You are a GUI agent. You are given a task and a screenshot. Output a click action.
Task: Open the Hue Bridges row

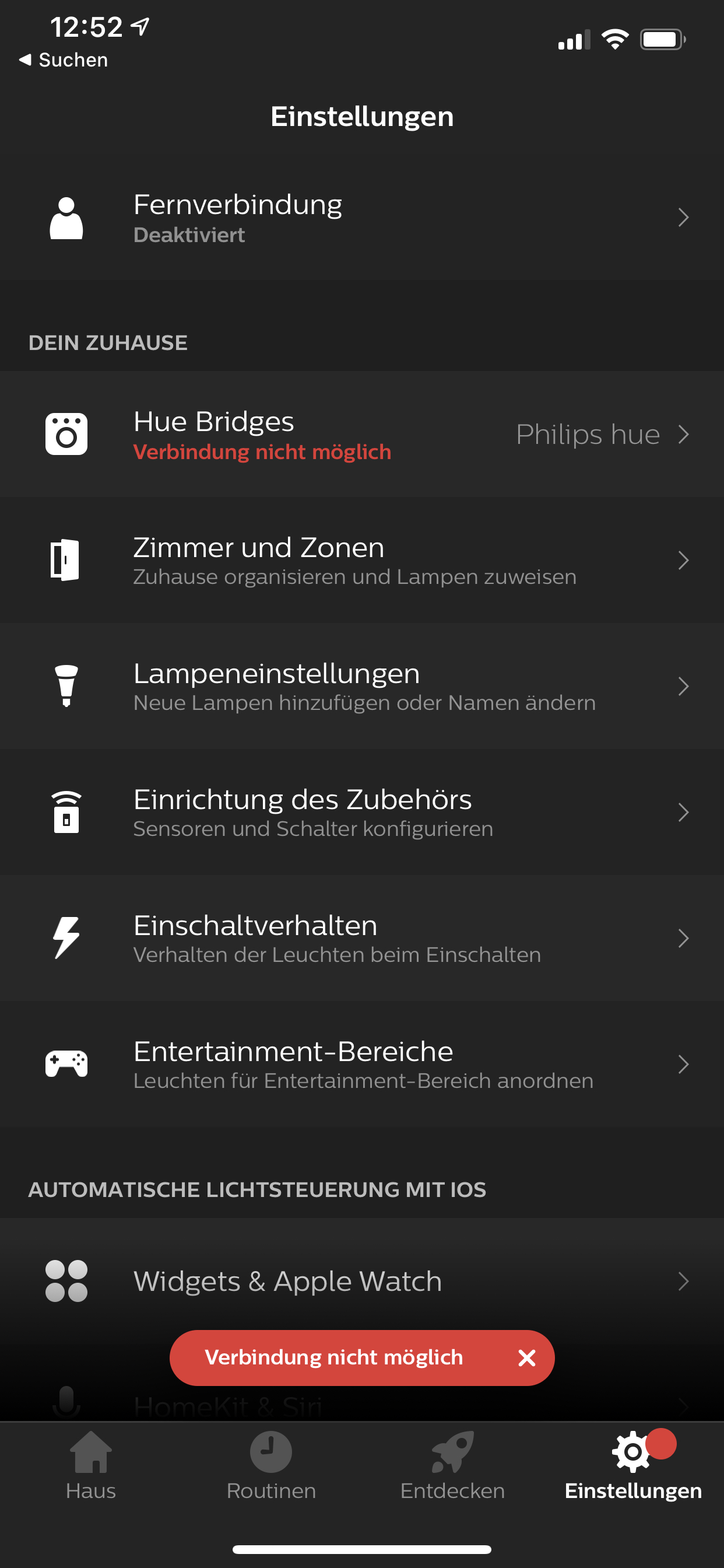(x=362, y=435)
